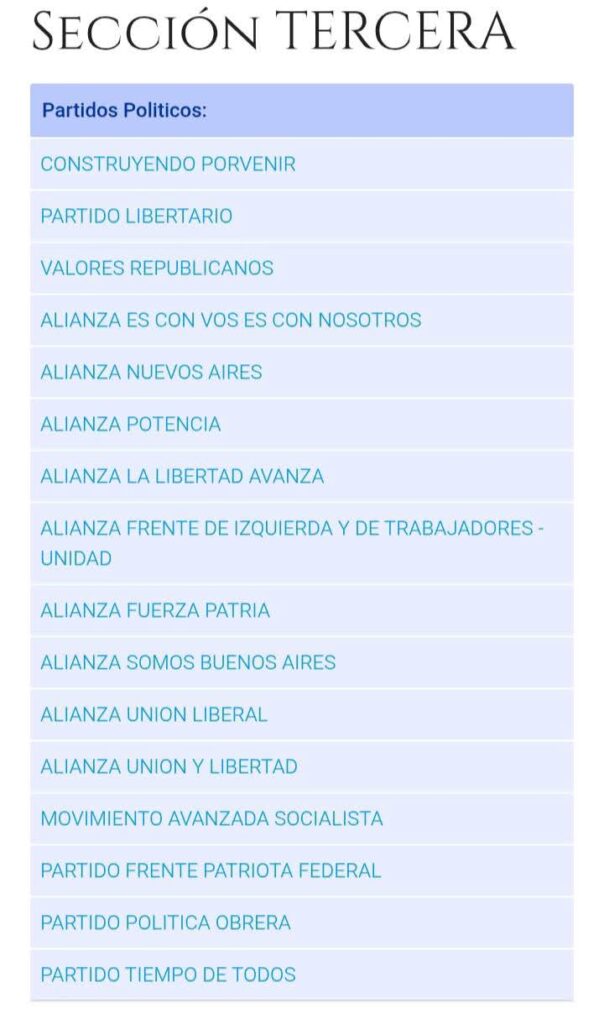Select PARTIDO LIBERTARIO from the list

(x=136, y=216)
